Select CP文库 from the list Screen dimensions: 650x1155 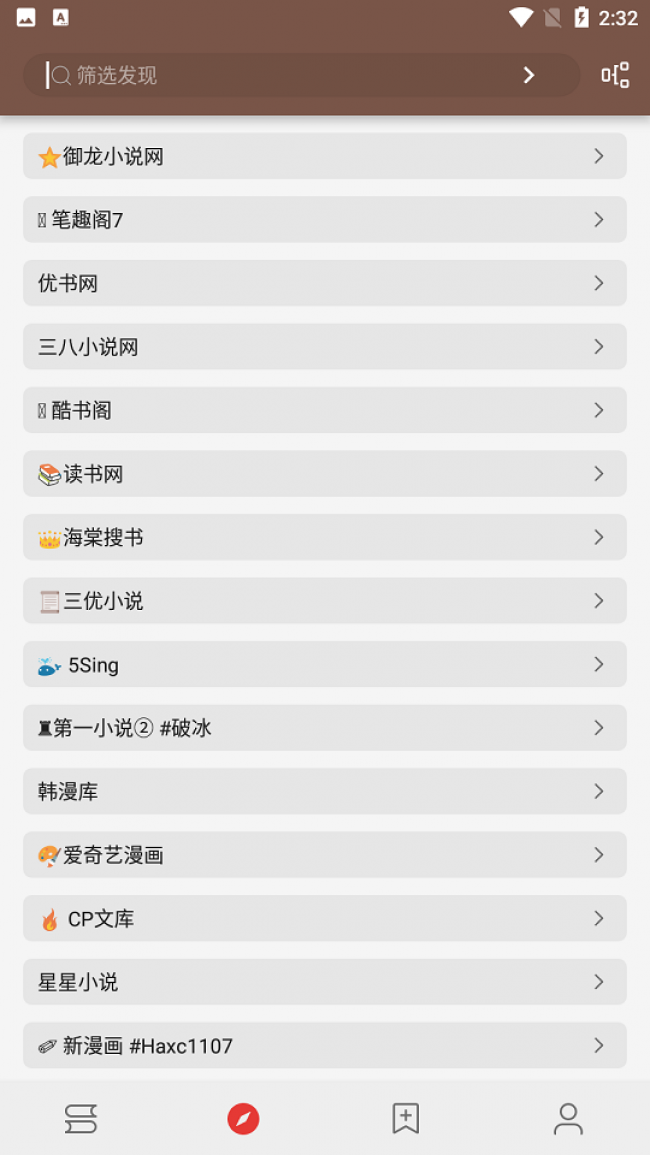click(x=325, y=919)
